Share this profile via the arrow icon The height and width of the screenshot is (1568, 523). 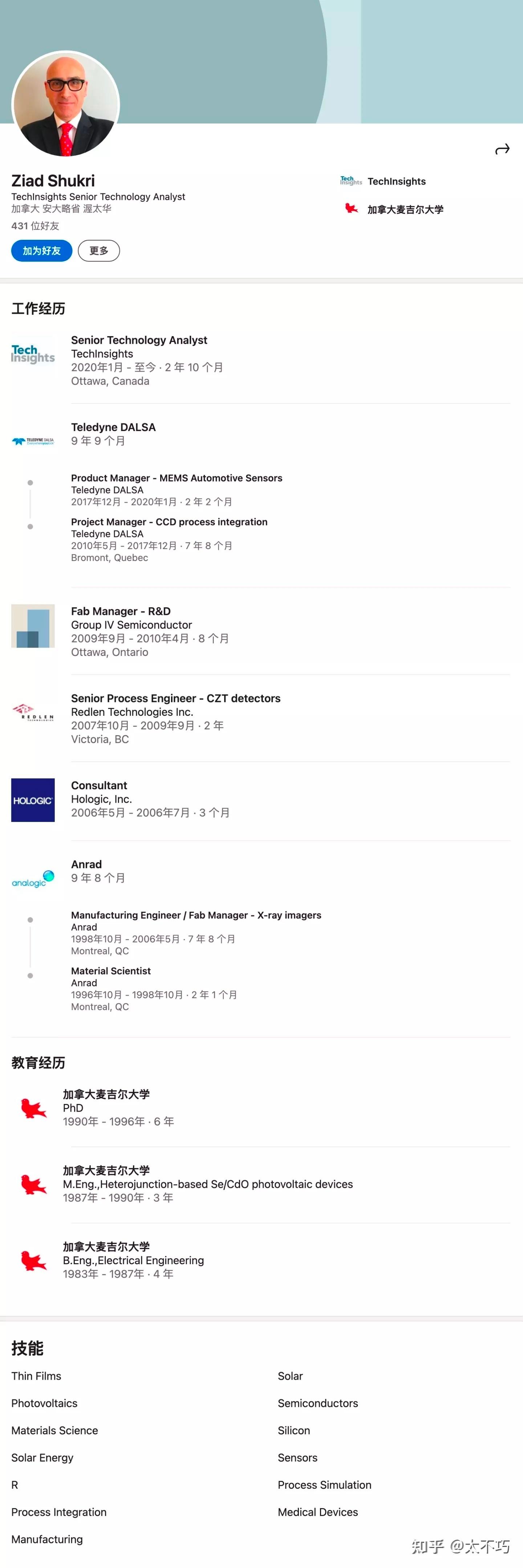pos(502,149)
